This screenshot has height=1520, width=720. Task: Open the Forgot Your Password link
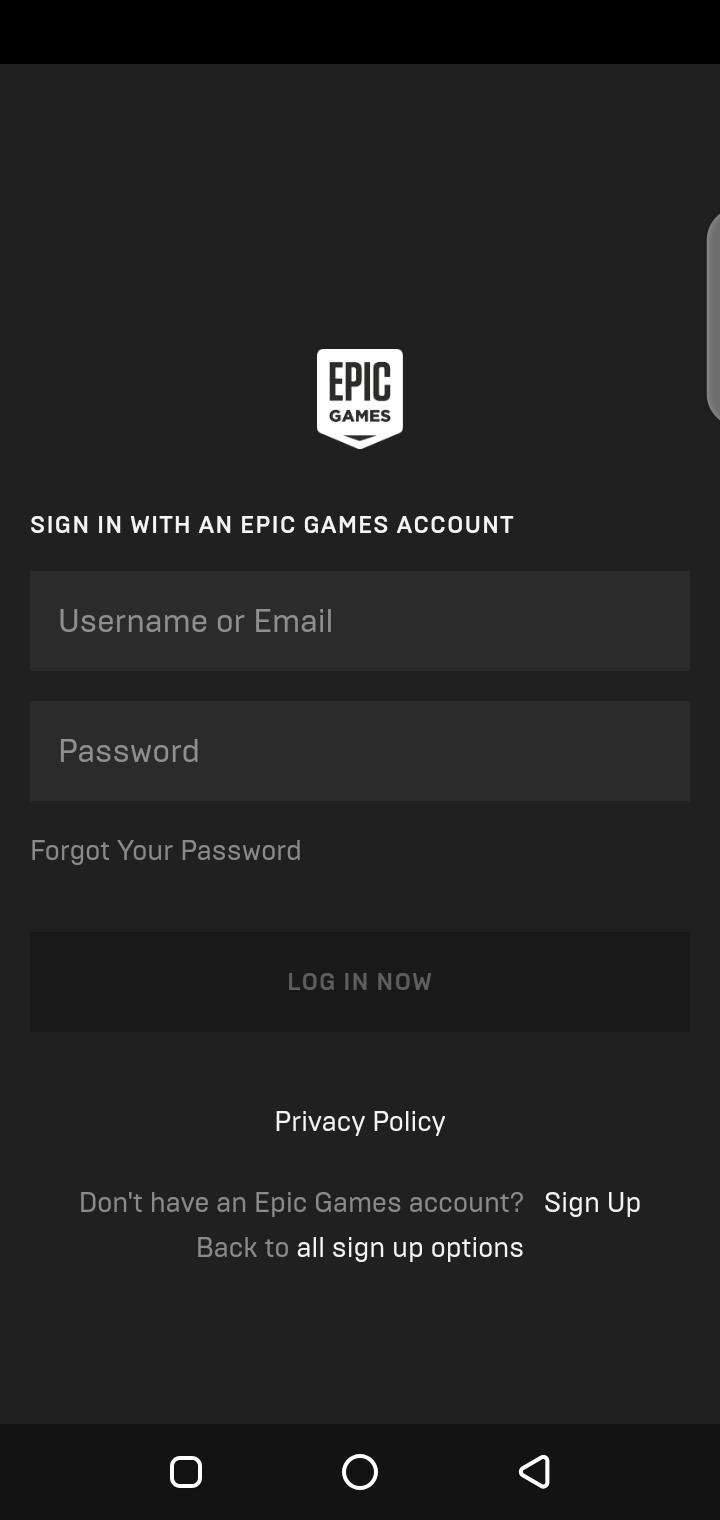tap(165, 850)
